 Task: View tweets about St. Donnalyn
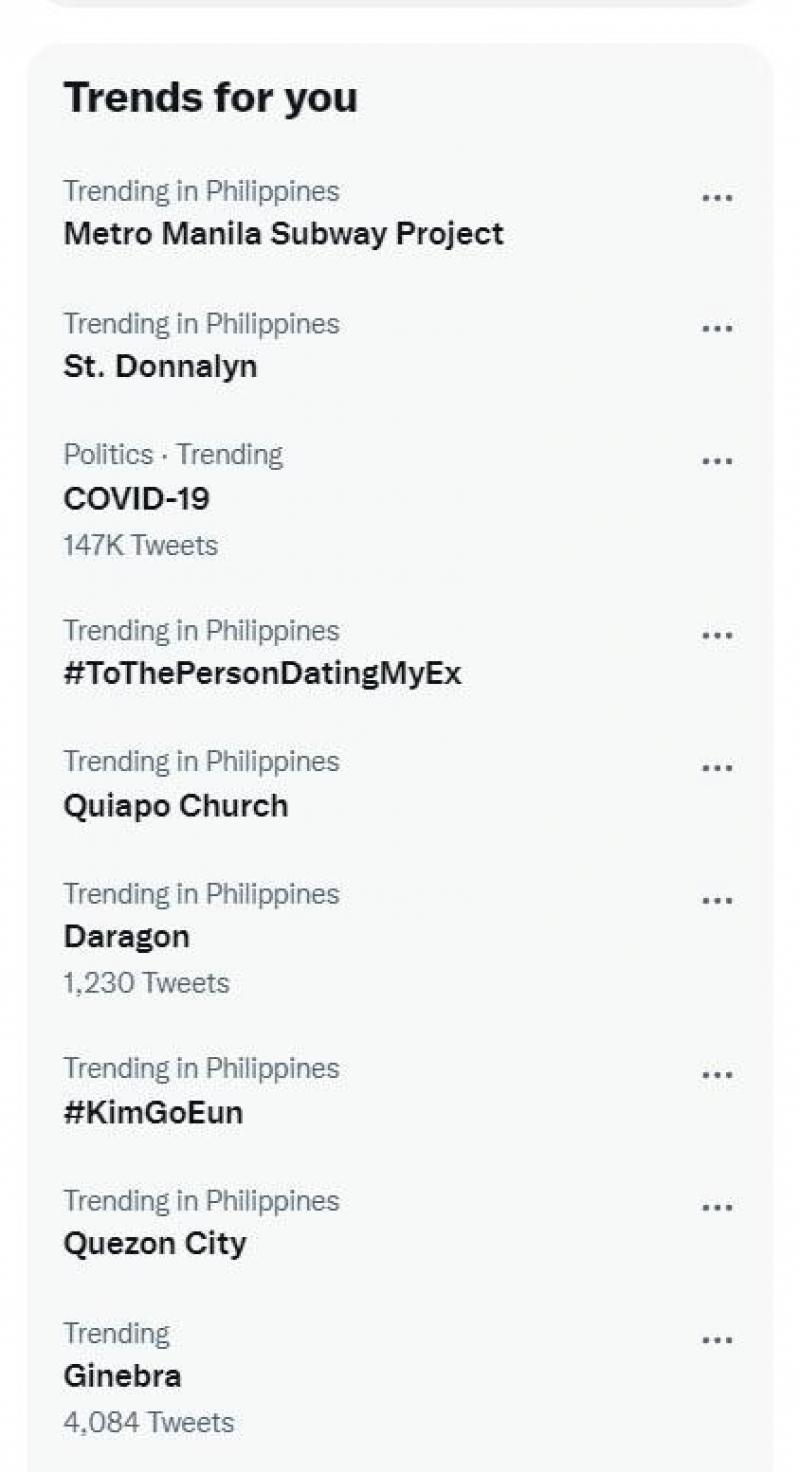(160, 366)
